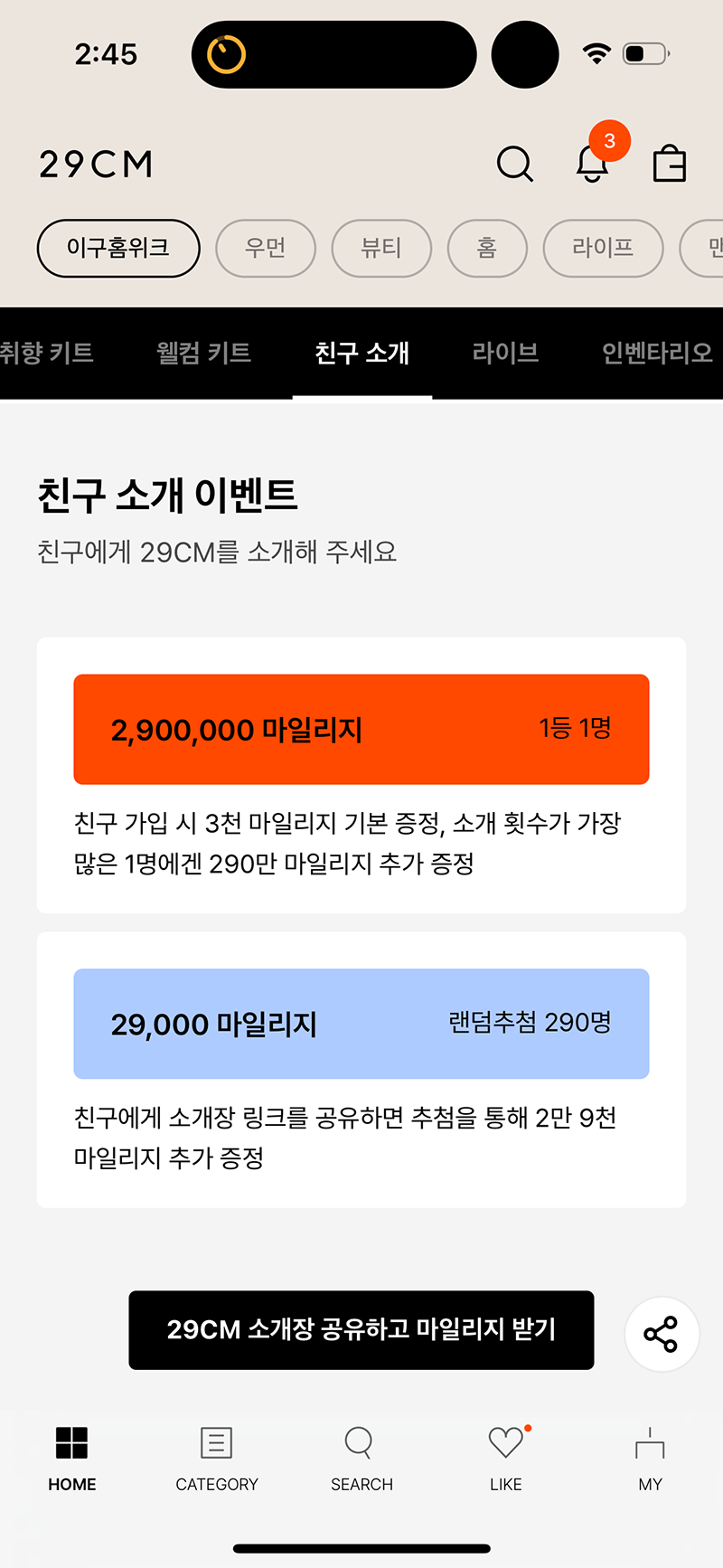Open the SEARCH tab in bottom bar
The height and width of the screenshot is (1568, 723).
point(361,1459)
